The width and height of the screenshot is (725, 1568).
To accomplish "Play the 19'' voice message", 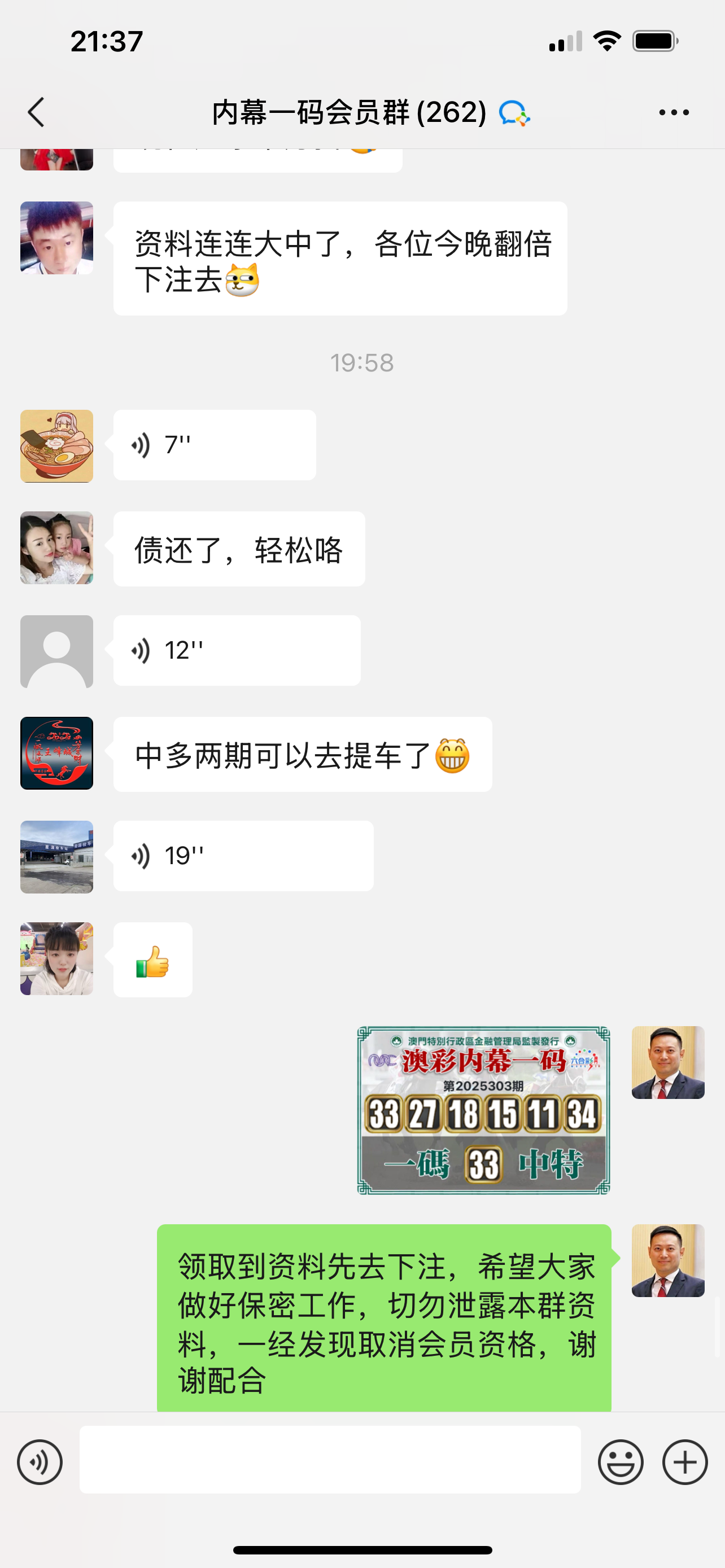I will point(243,856).
